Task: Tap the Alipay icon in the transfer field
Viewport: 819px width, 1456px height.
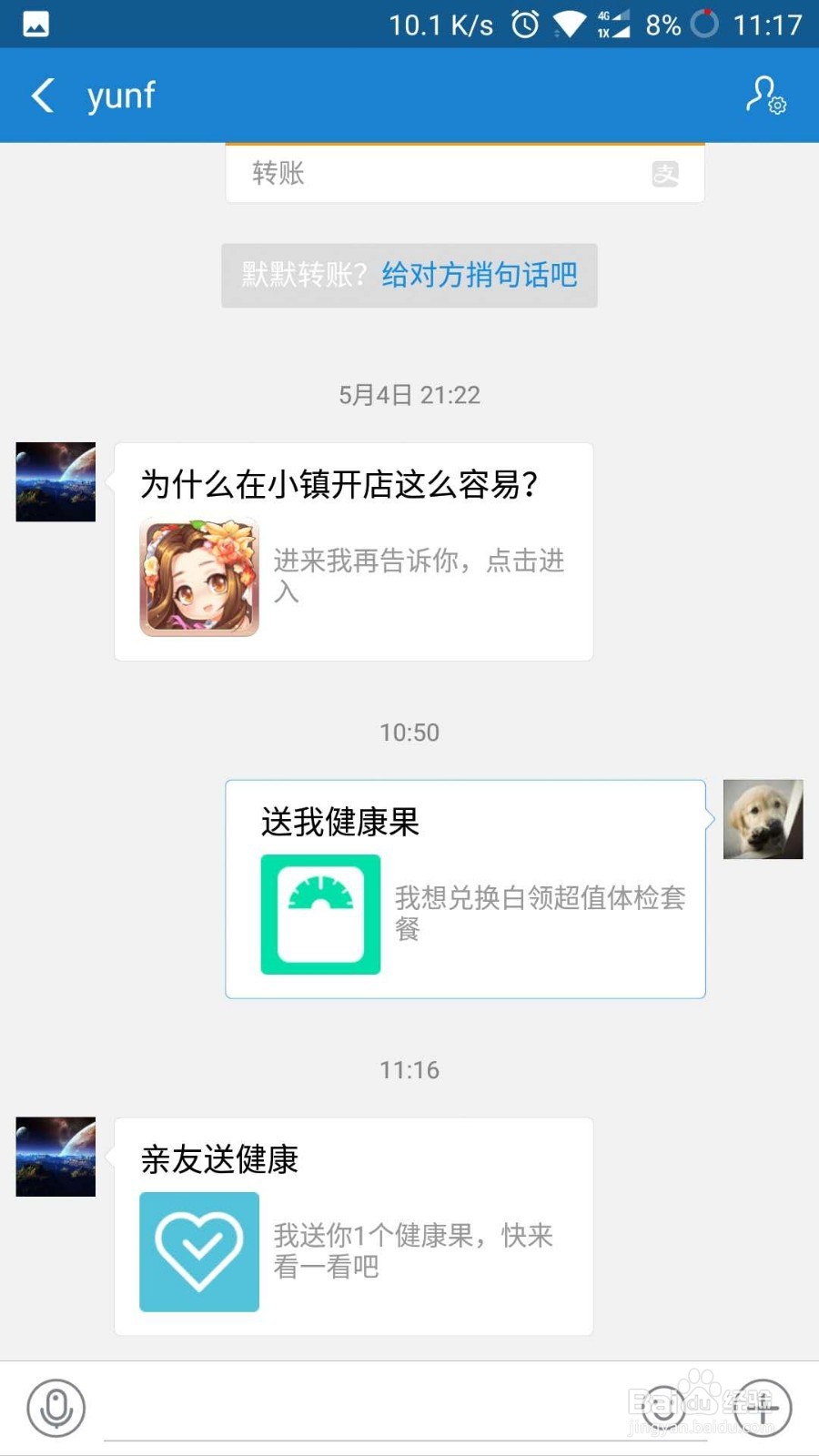Action: tap(663, 173)
